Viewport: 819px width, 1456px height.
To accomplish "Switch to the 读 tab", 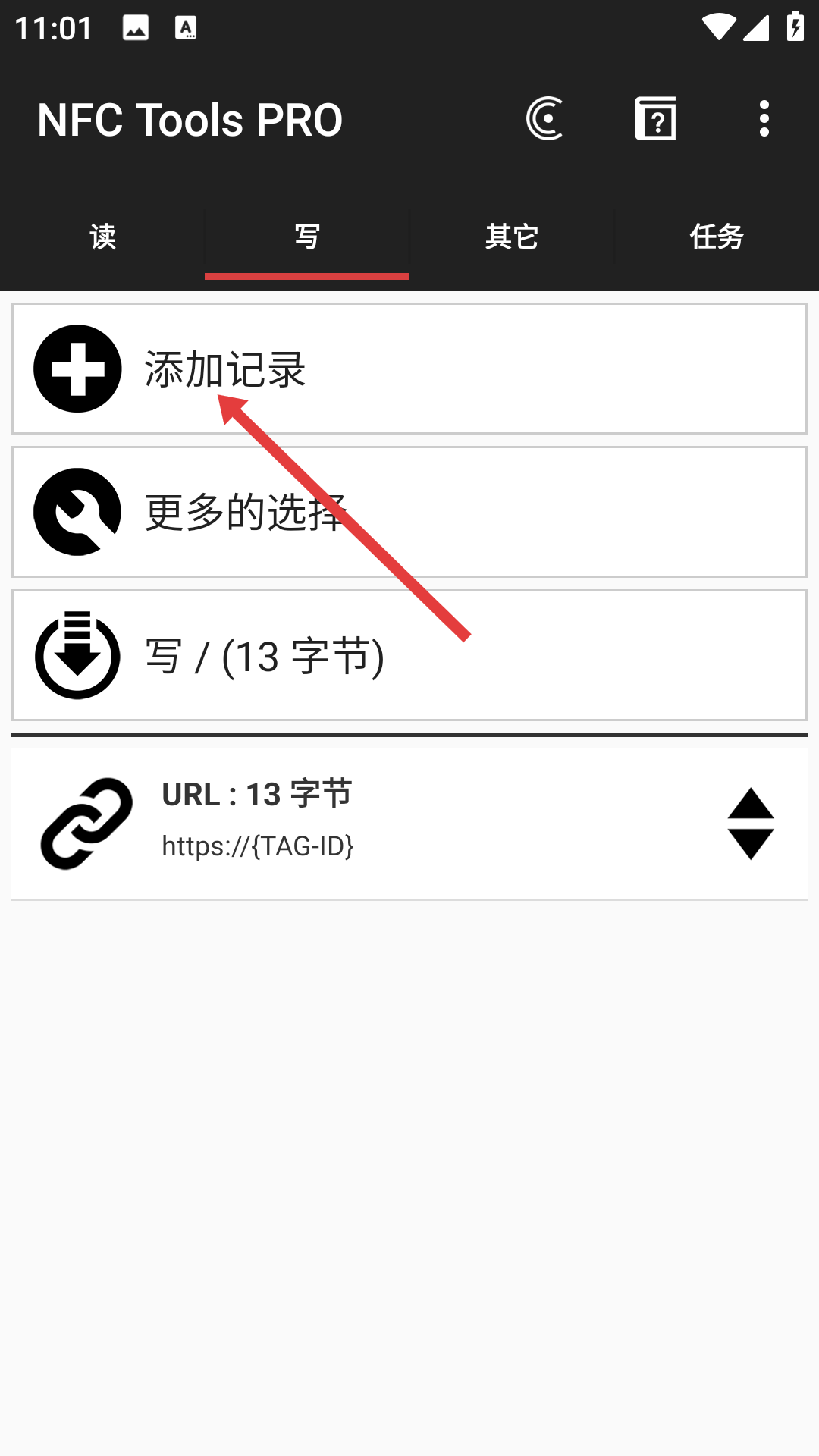I will click(102, 237).
